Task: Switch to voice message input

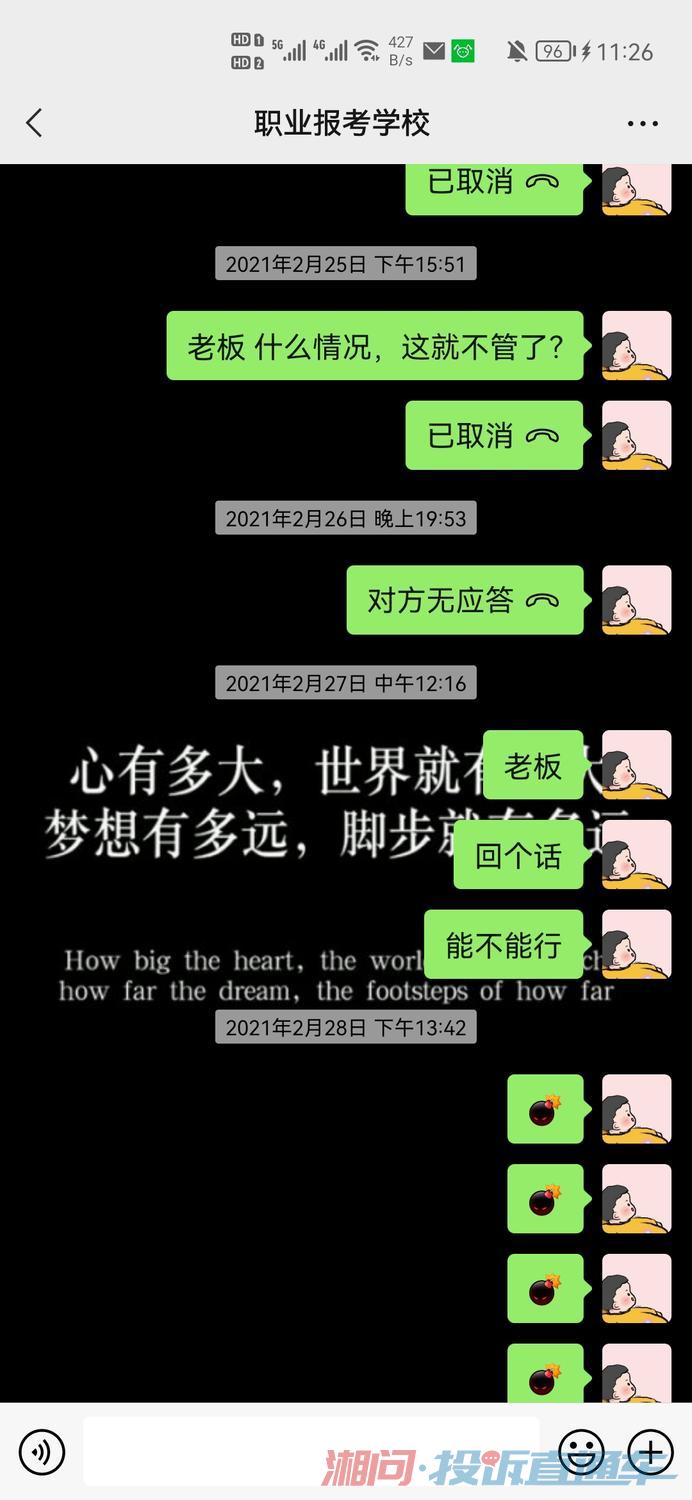Action: [42, 1451]
